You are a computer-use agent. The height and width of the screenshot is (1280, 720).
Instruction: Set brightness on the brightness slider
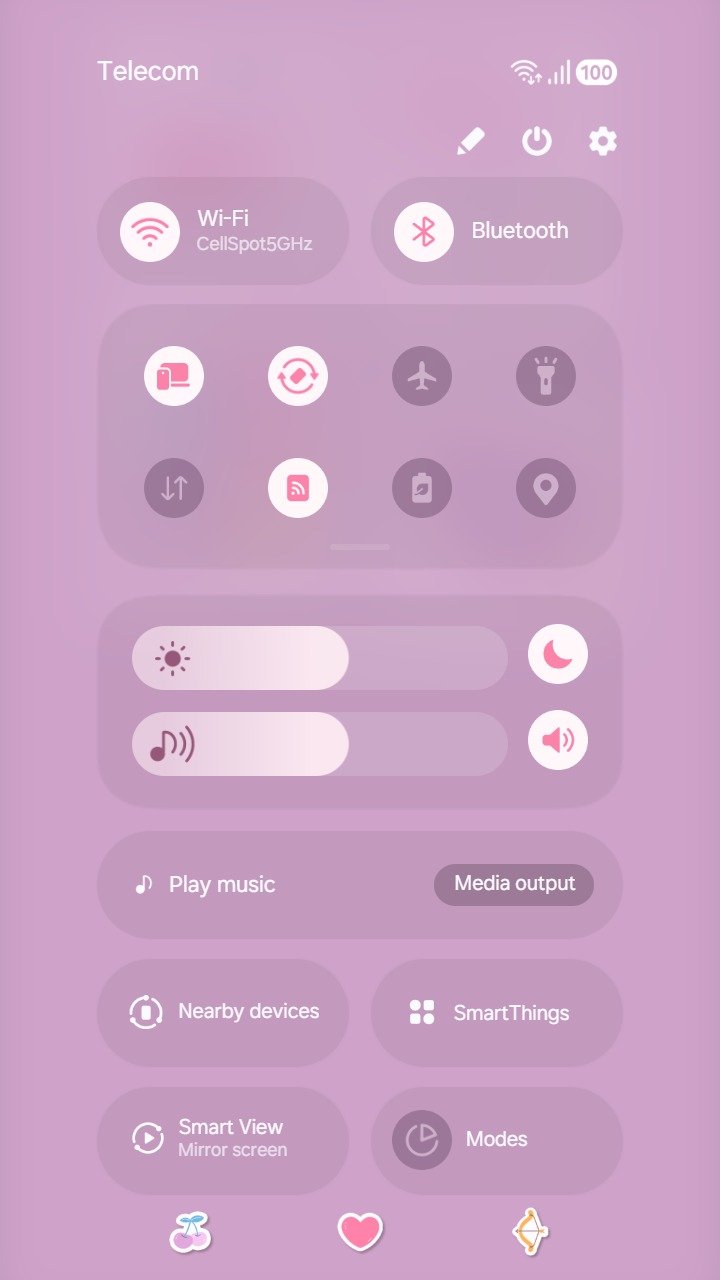(320, 658)
